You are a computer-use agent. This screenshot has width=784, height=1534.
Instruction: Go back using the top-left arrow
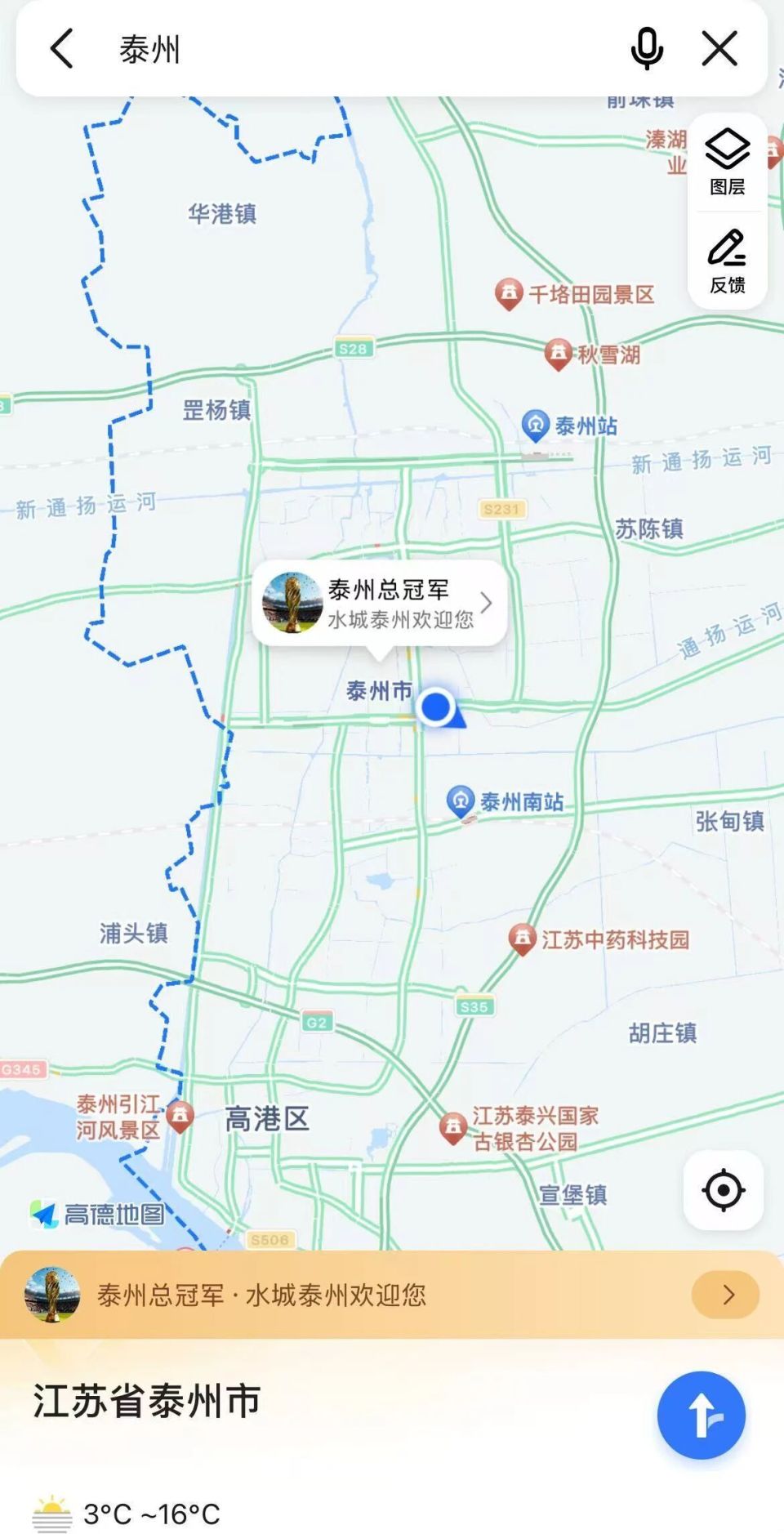point(62,49)
